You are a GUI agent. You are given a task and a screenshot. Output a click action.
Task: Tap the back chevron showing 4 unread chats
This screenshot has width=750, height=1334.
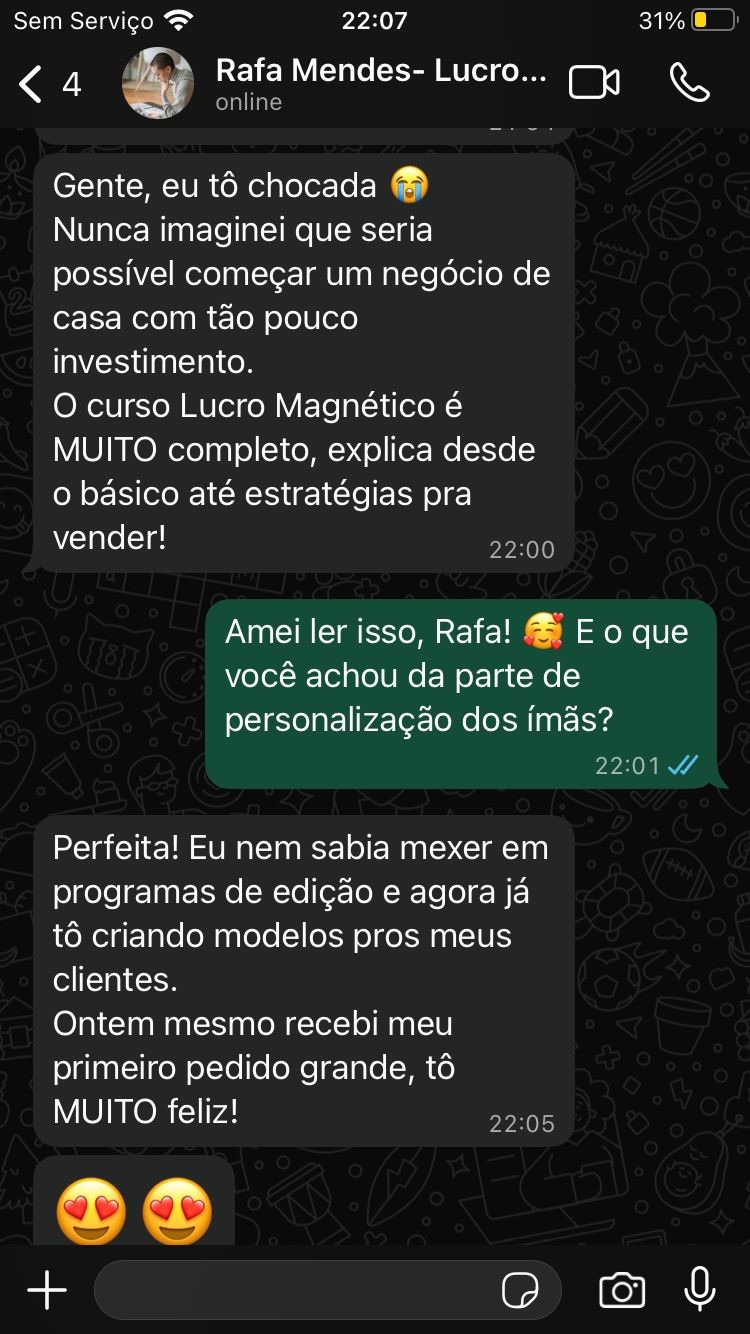click(x=45, y=85)
